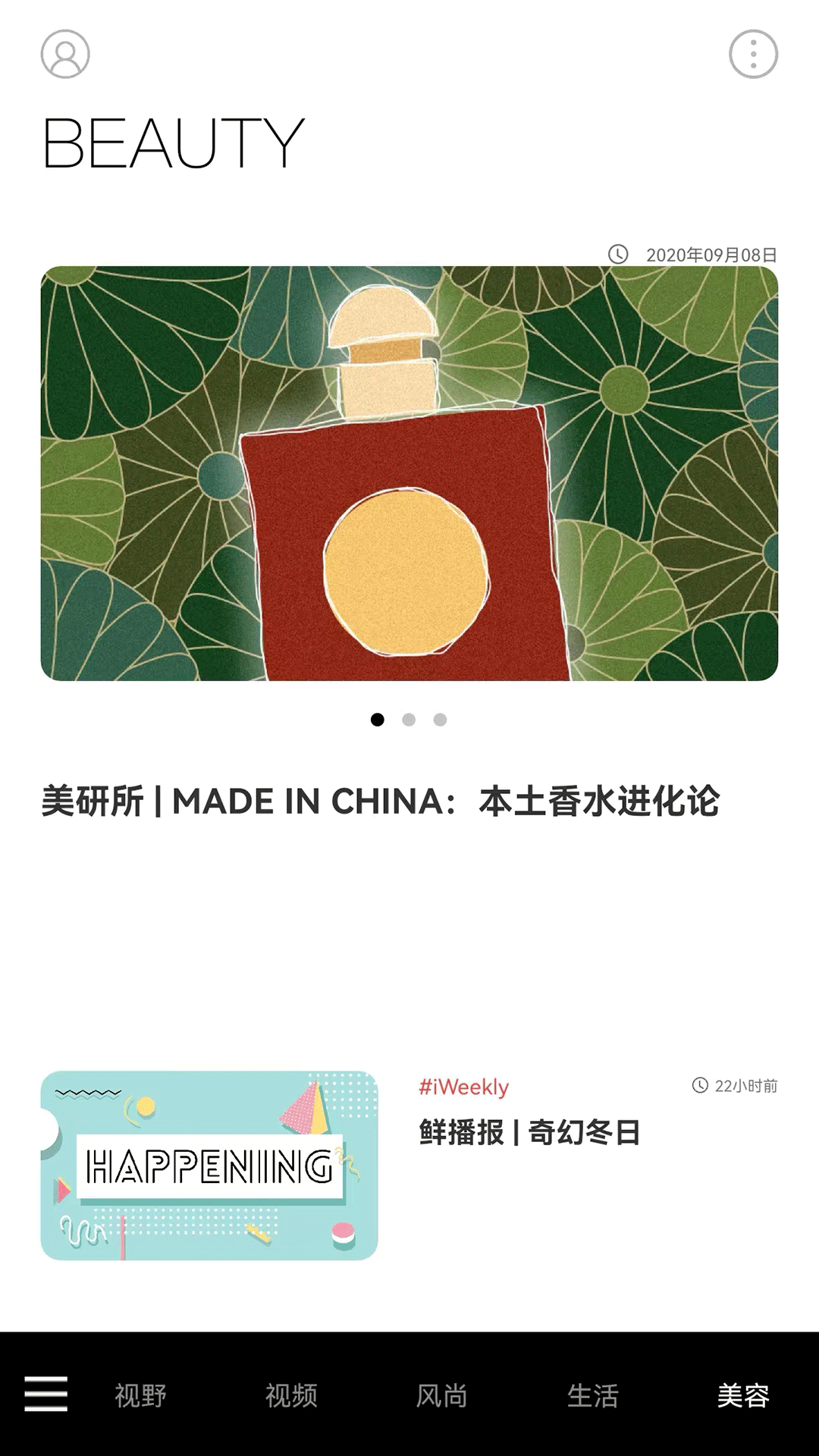
Task: Open the three-dot options menu
Action: point(750,55)
